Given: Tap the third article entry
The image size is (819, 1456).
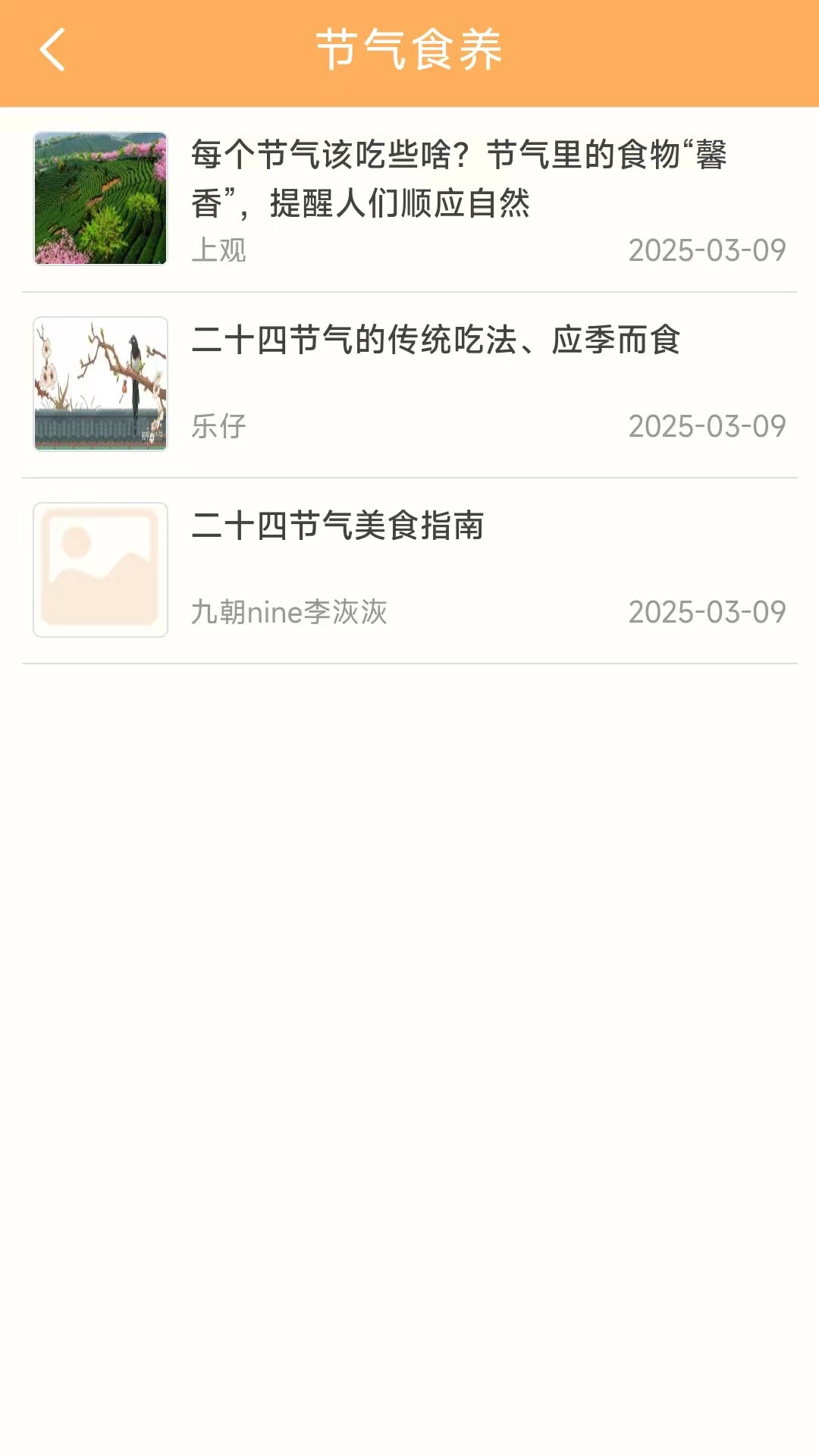Looking at the screenshot, I should [x=409, y=569].
